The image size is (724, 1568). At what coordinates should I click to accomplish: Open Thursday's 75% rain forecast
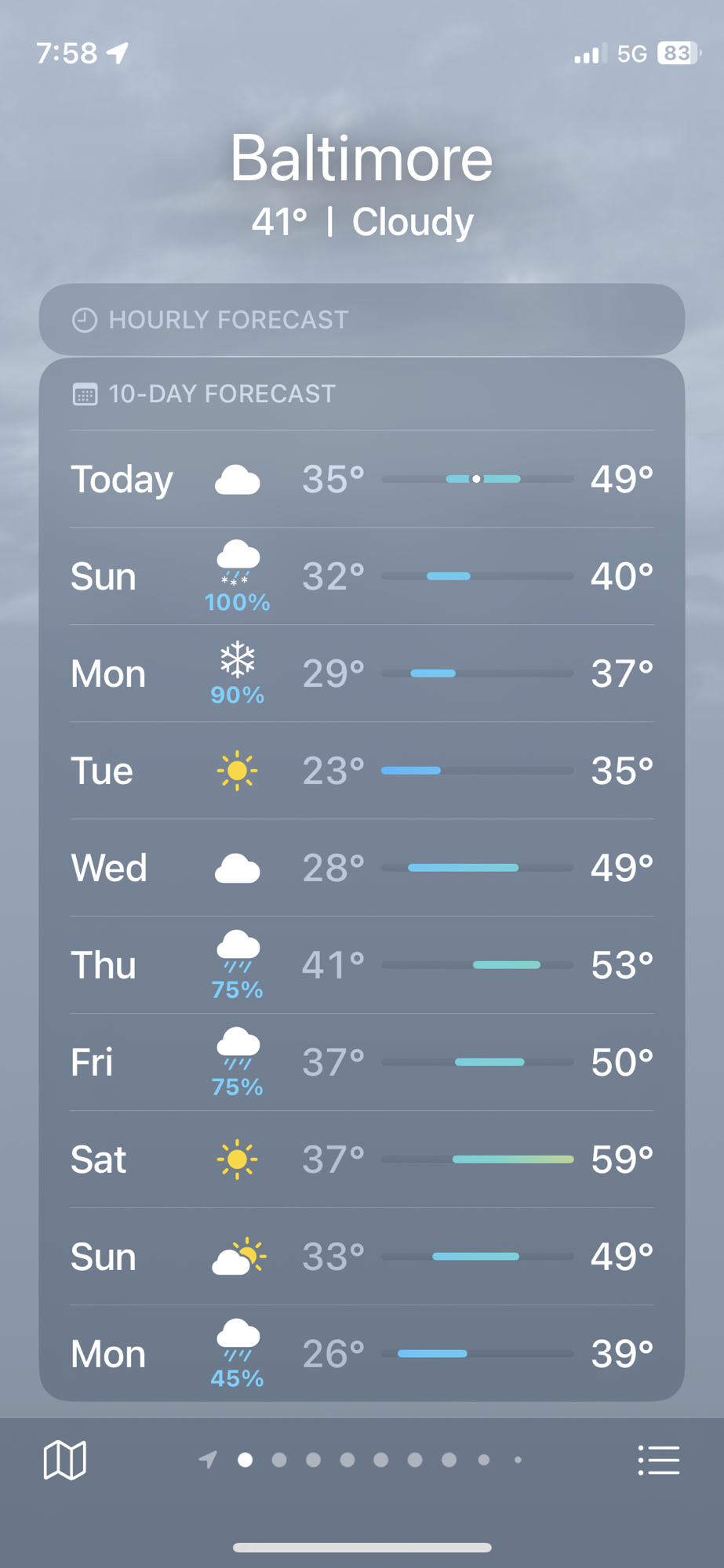click(362, 965)
